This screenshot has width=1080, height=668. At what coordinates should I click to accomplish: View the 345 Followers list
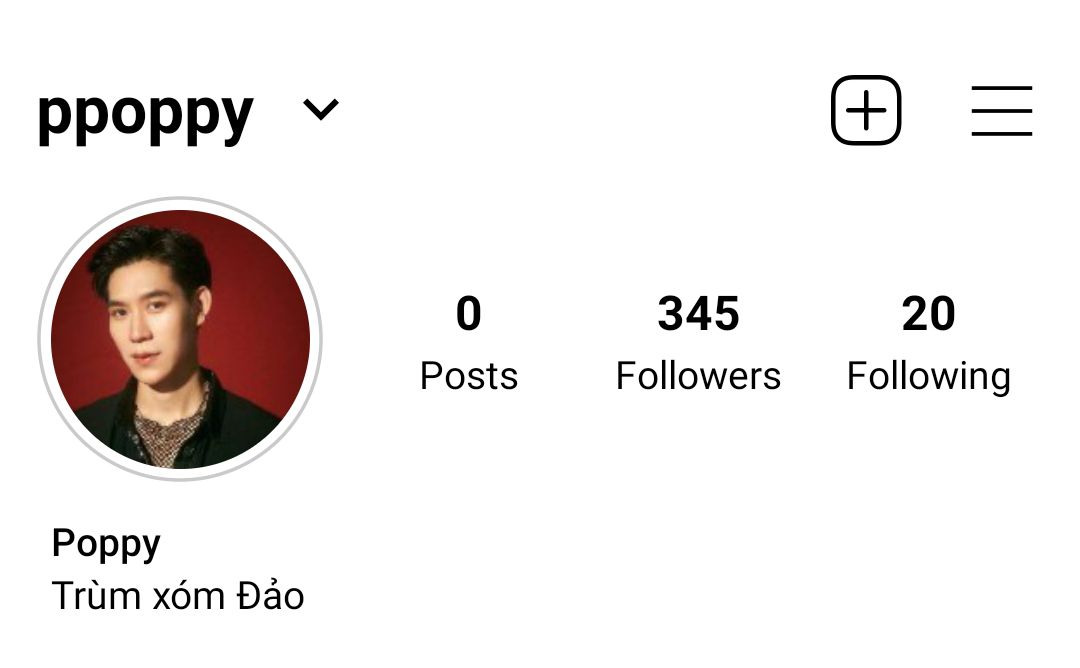[x=698, y=343]
